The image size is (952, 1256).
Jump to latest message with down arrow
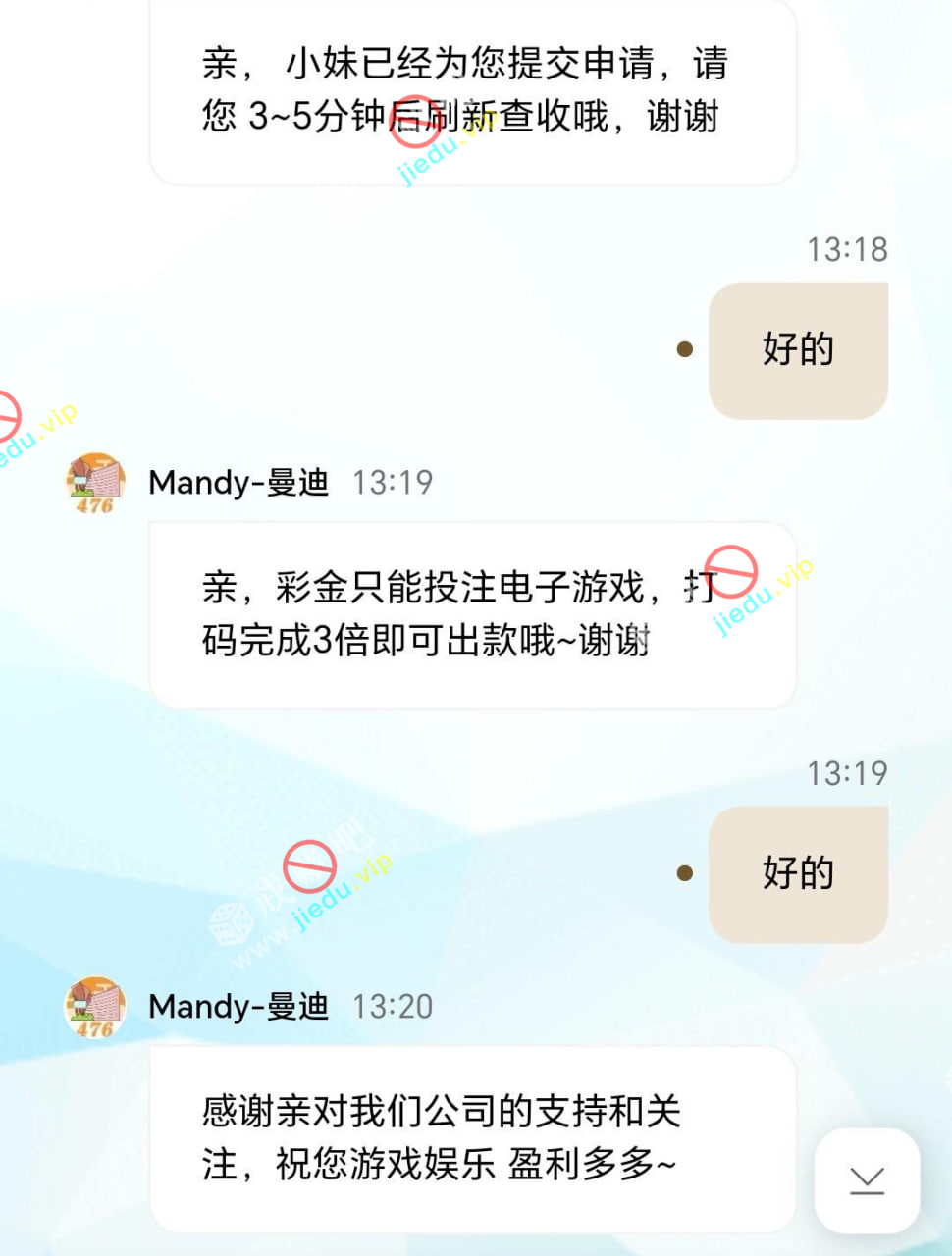(x=867, y=1180)
